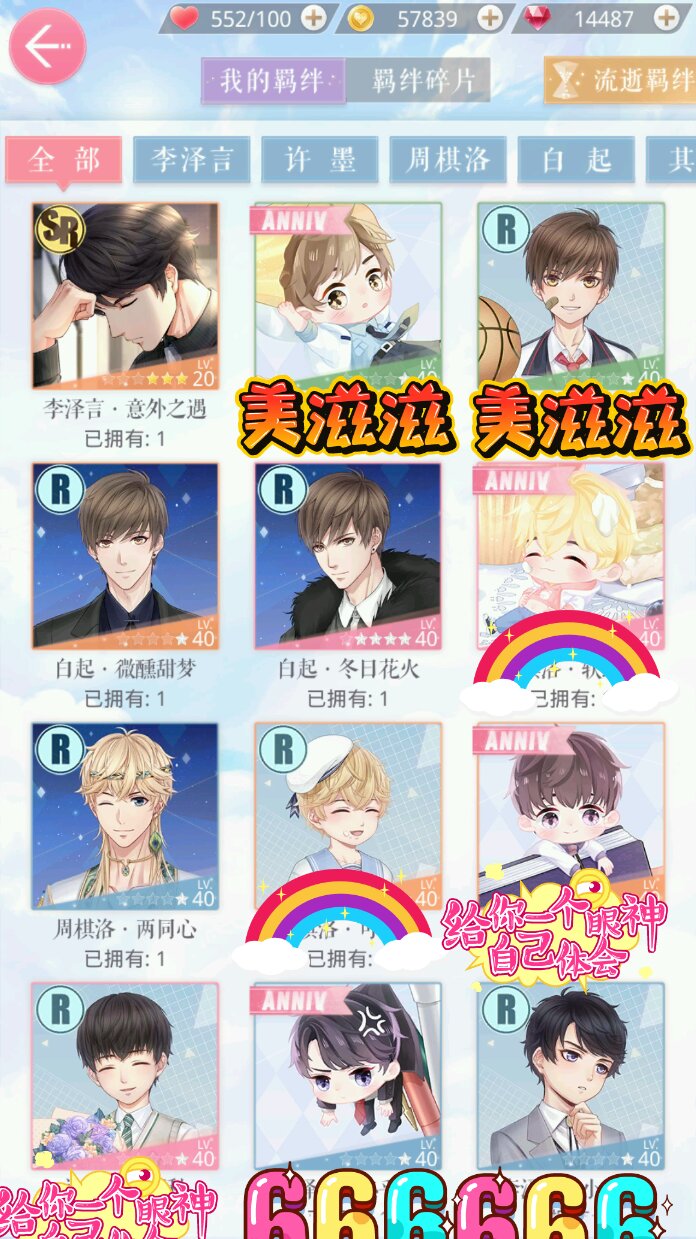Screen dimensions: 696x1239
Task: Add more hearts with the plus icon
Action: tap(313, 17)
